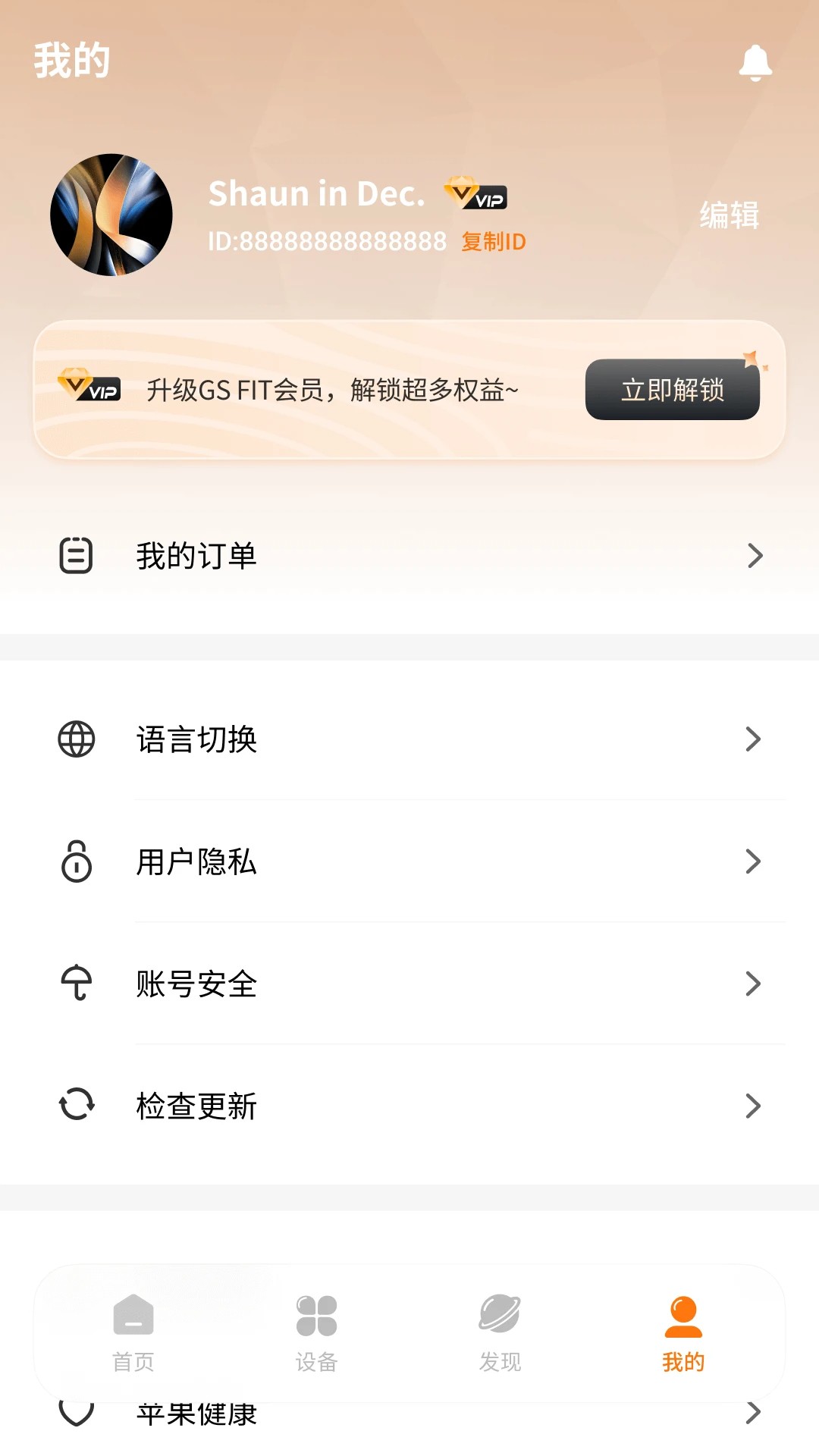Open the notification bell
Image resolution: width=819 pixels, height=1456 pixels.
point(755,62)
